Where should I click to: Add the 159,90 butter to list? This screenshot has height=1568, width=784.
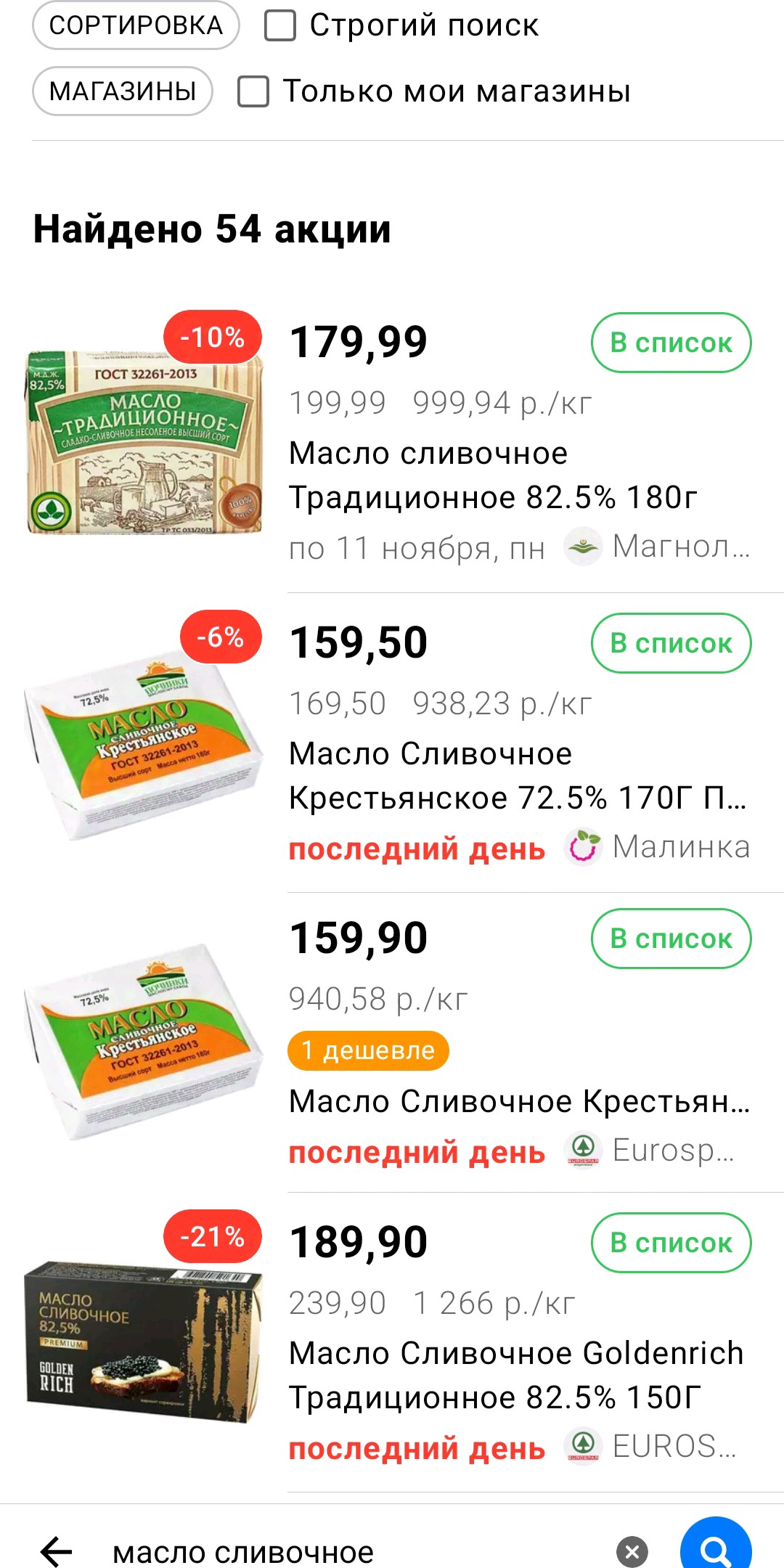click(x=671, y=939)
